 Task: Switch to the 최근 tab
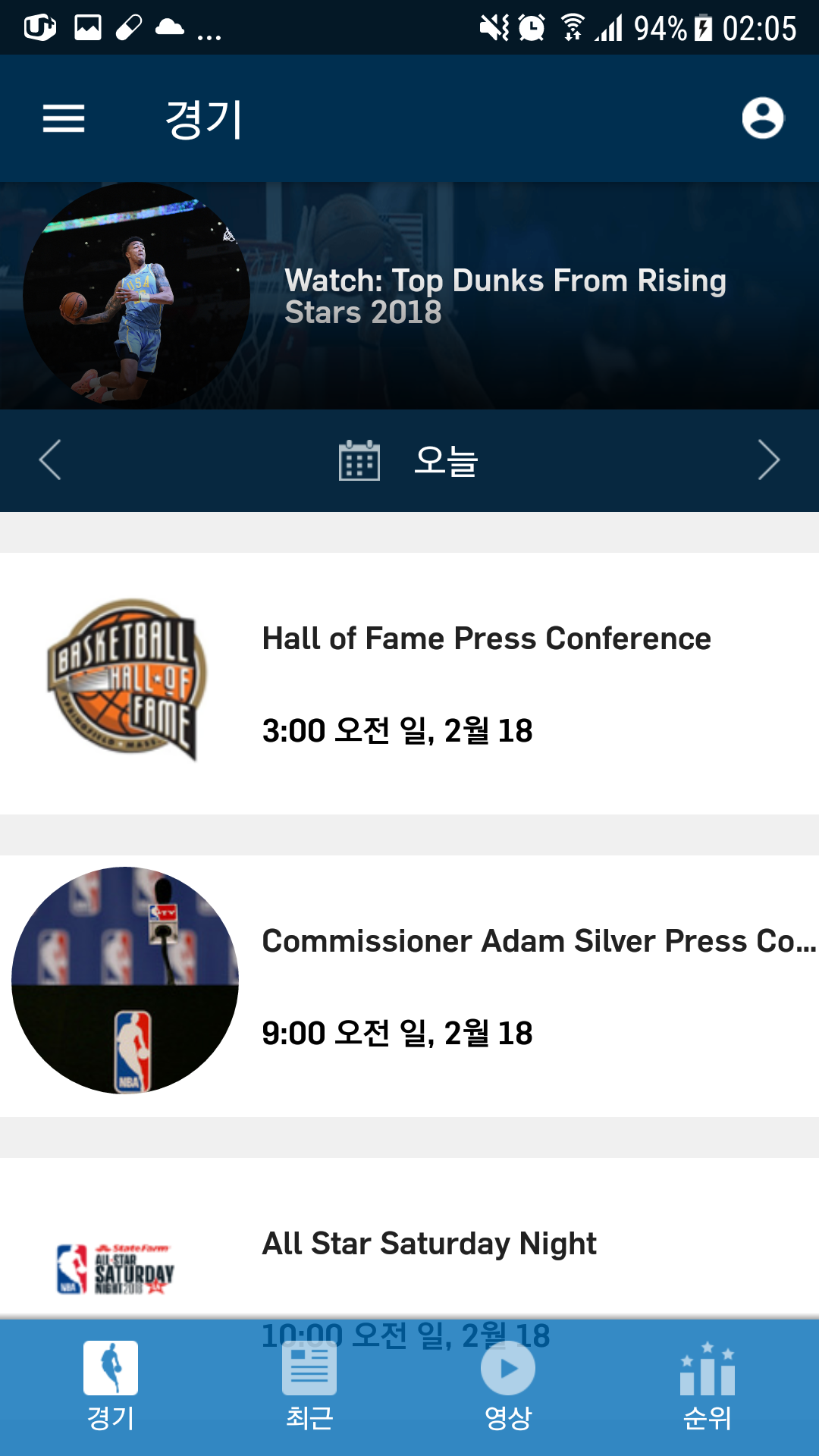(x=309, y=1388)
